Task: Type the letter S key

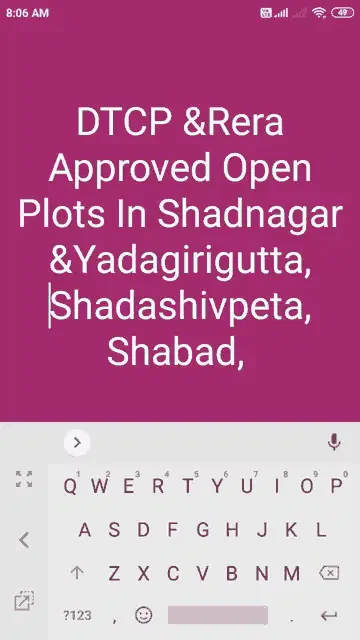Action: (114, 530)
